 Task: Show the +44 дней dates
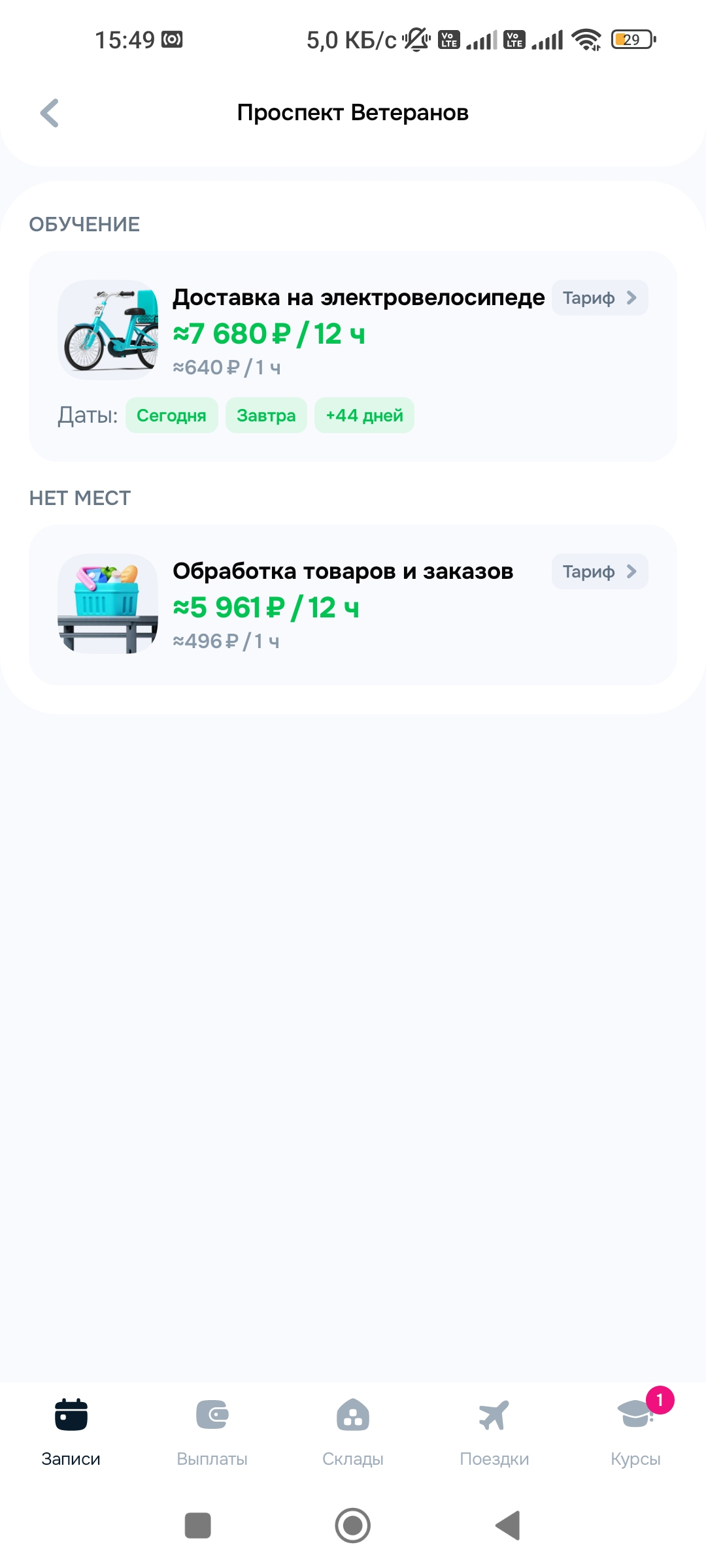[x=364, y=416]
